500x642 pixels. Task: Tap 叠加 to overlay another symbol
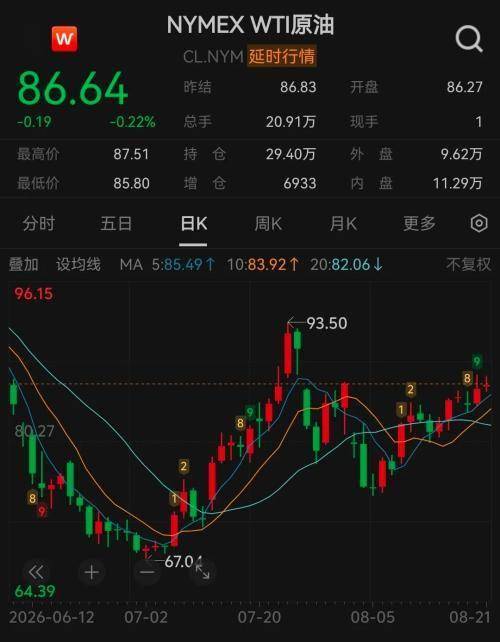[24, 264]
